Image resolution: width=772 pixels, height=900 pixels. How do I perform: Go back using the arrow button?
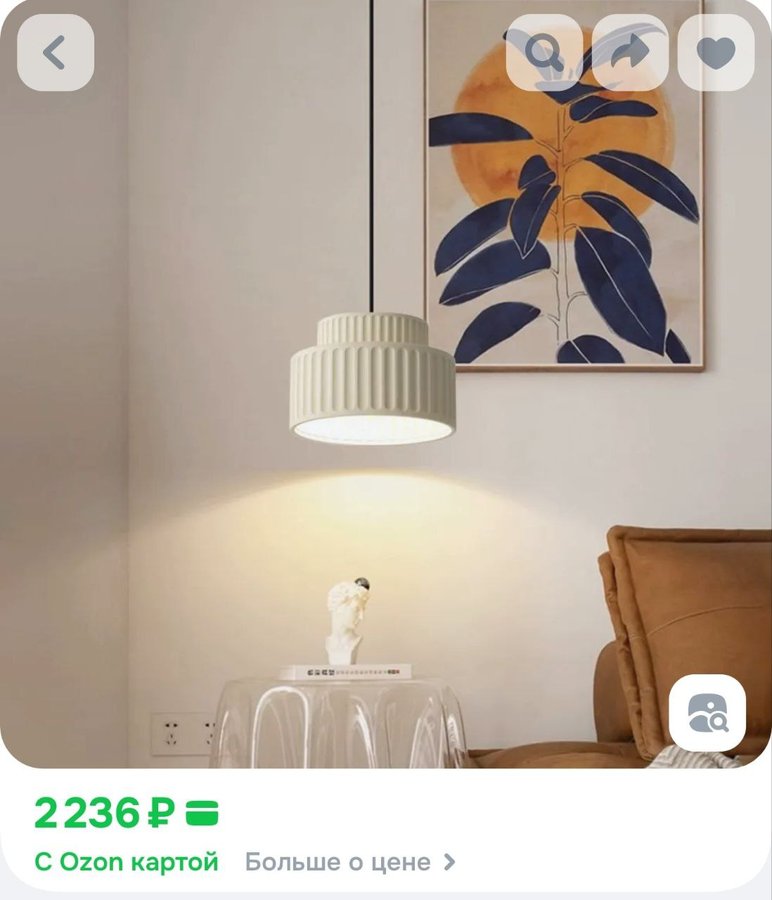[x=55, y=53]
